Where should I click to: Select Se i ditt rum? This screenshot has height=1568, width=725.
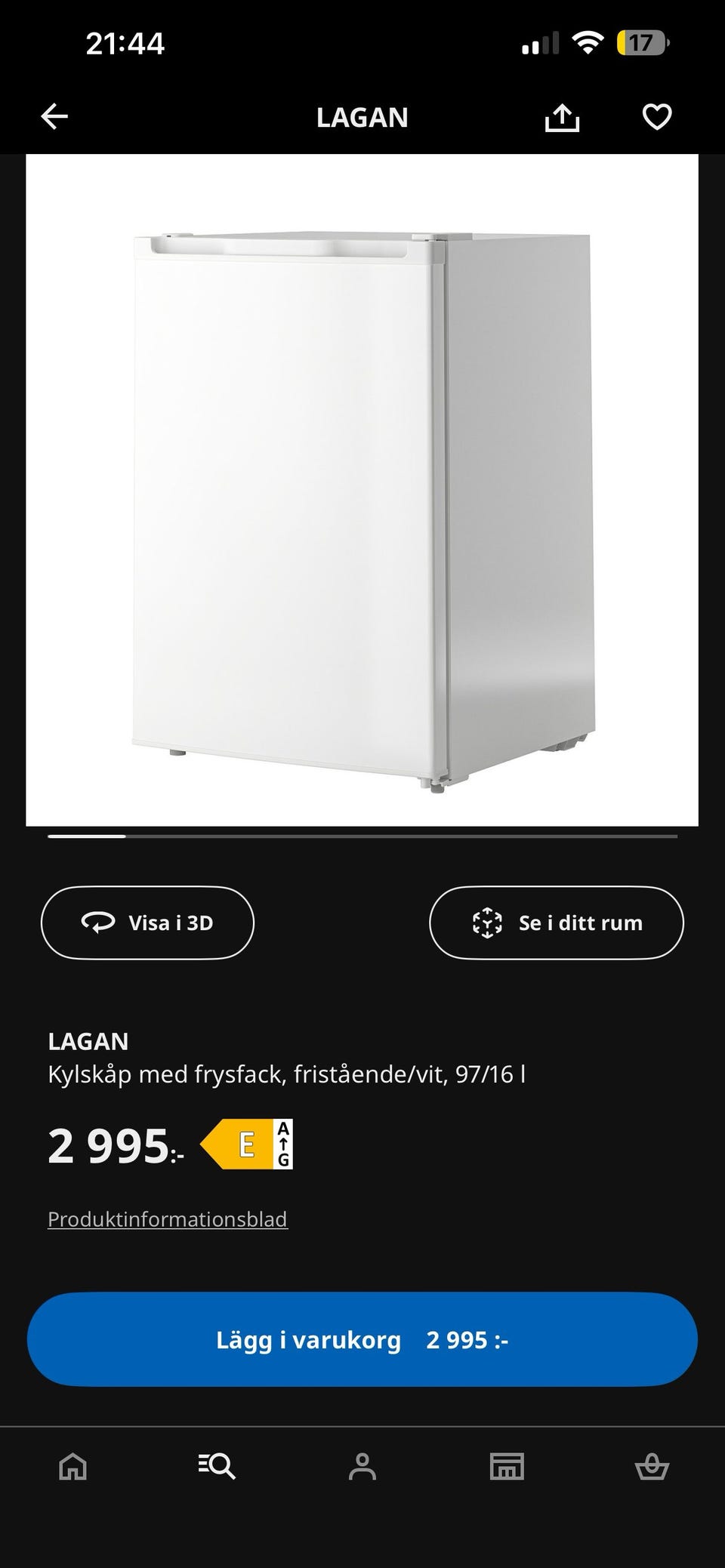(x=556, y=923)
